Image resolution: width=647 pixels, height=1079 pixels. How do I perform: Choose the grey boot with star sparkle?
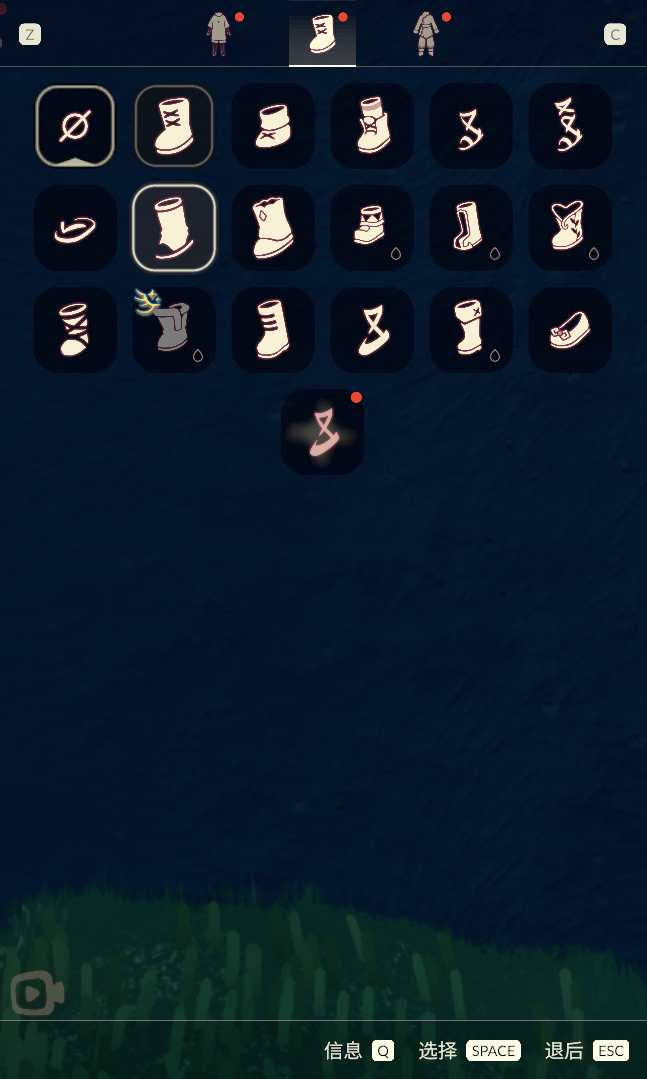tap(173, 329)
